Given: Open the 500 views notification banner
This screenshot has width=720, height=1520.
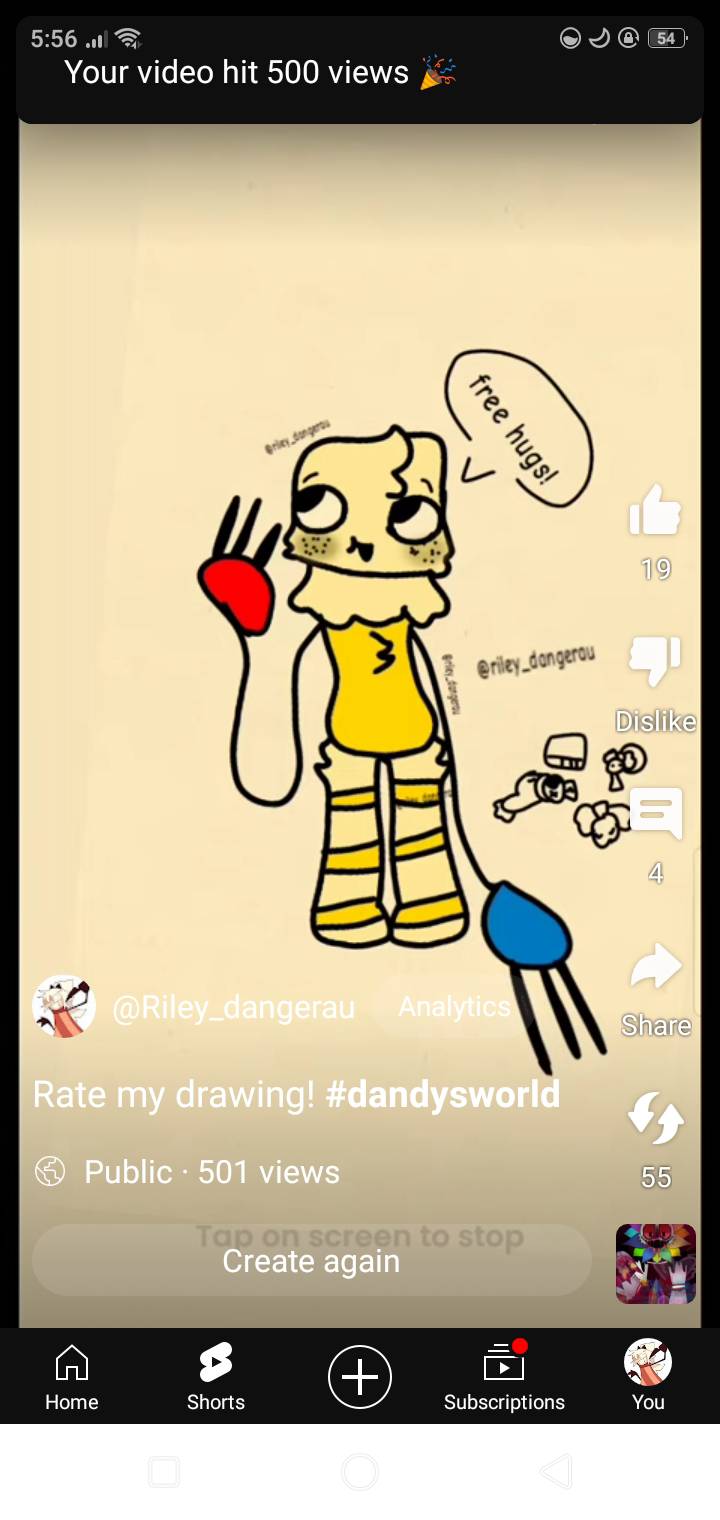Looking at the screenshot, I should click(x=260, y=73).
